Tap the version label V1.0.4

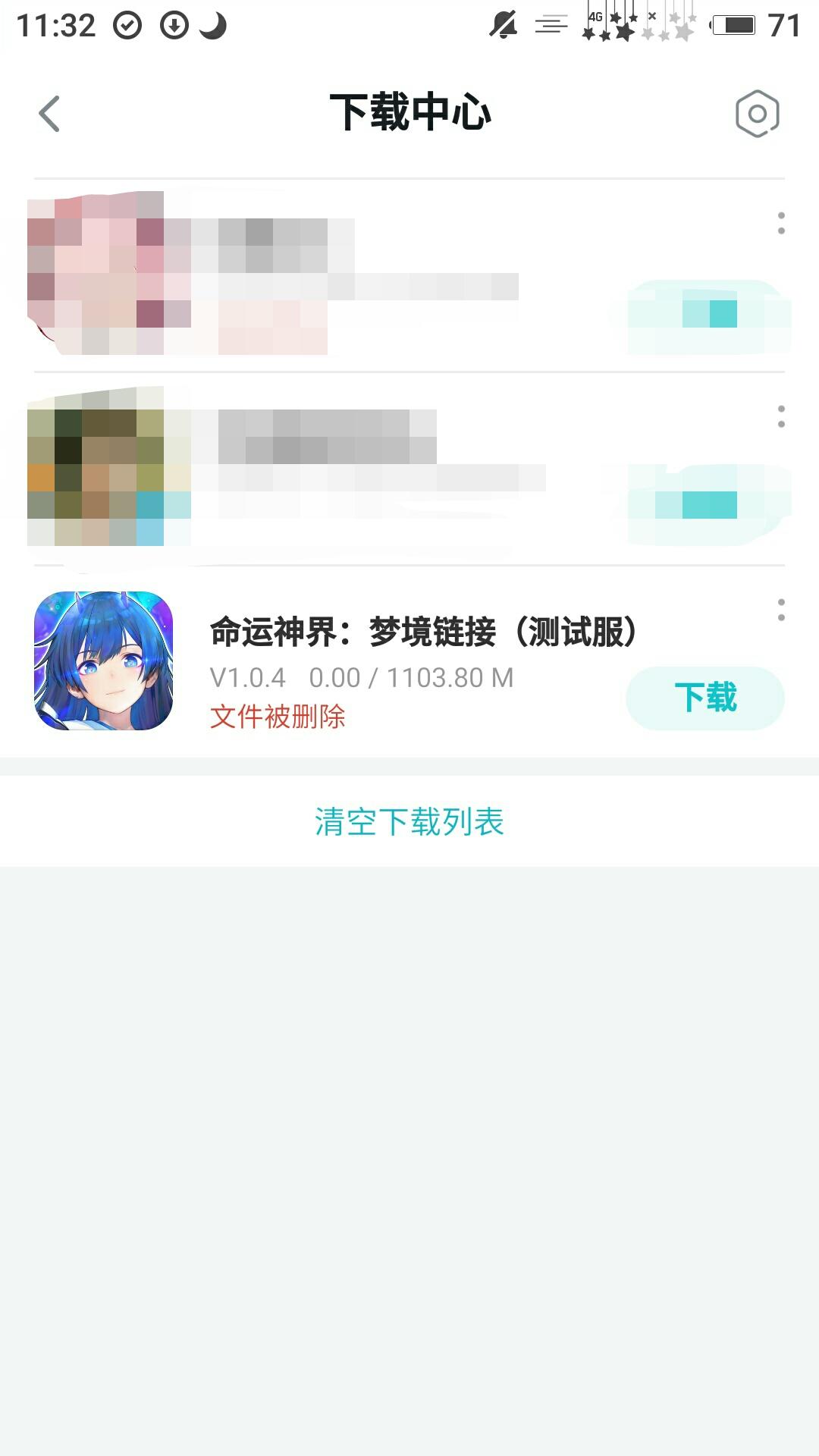point(246,677)
